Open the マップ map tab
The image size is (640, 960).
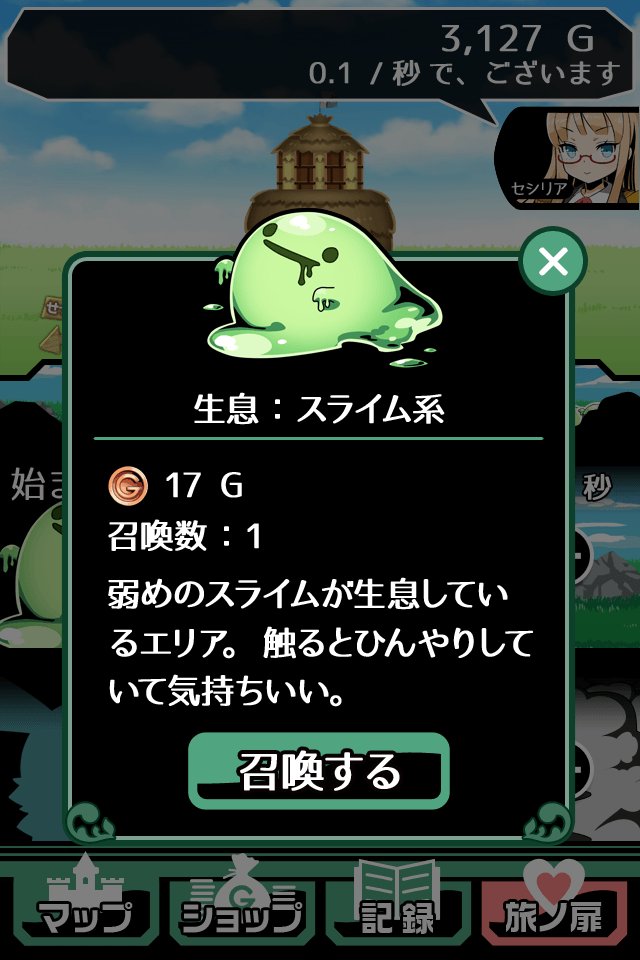point(85,903)
